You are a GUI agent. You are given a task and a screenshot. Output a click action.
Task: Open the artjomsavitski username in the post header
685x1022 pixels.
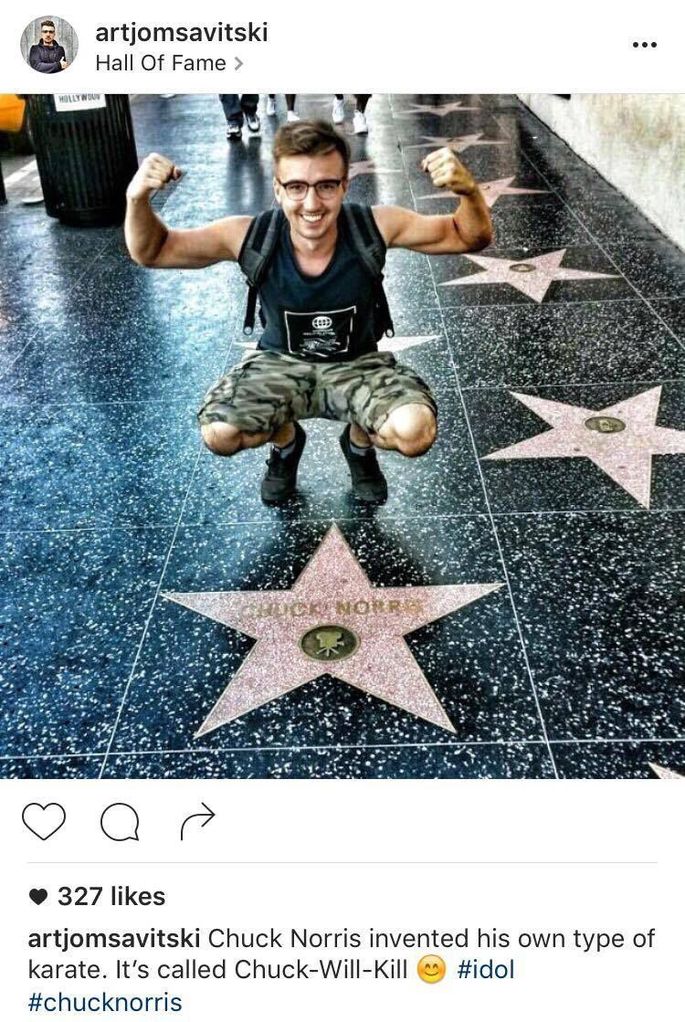click(x=181, y=32)
